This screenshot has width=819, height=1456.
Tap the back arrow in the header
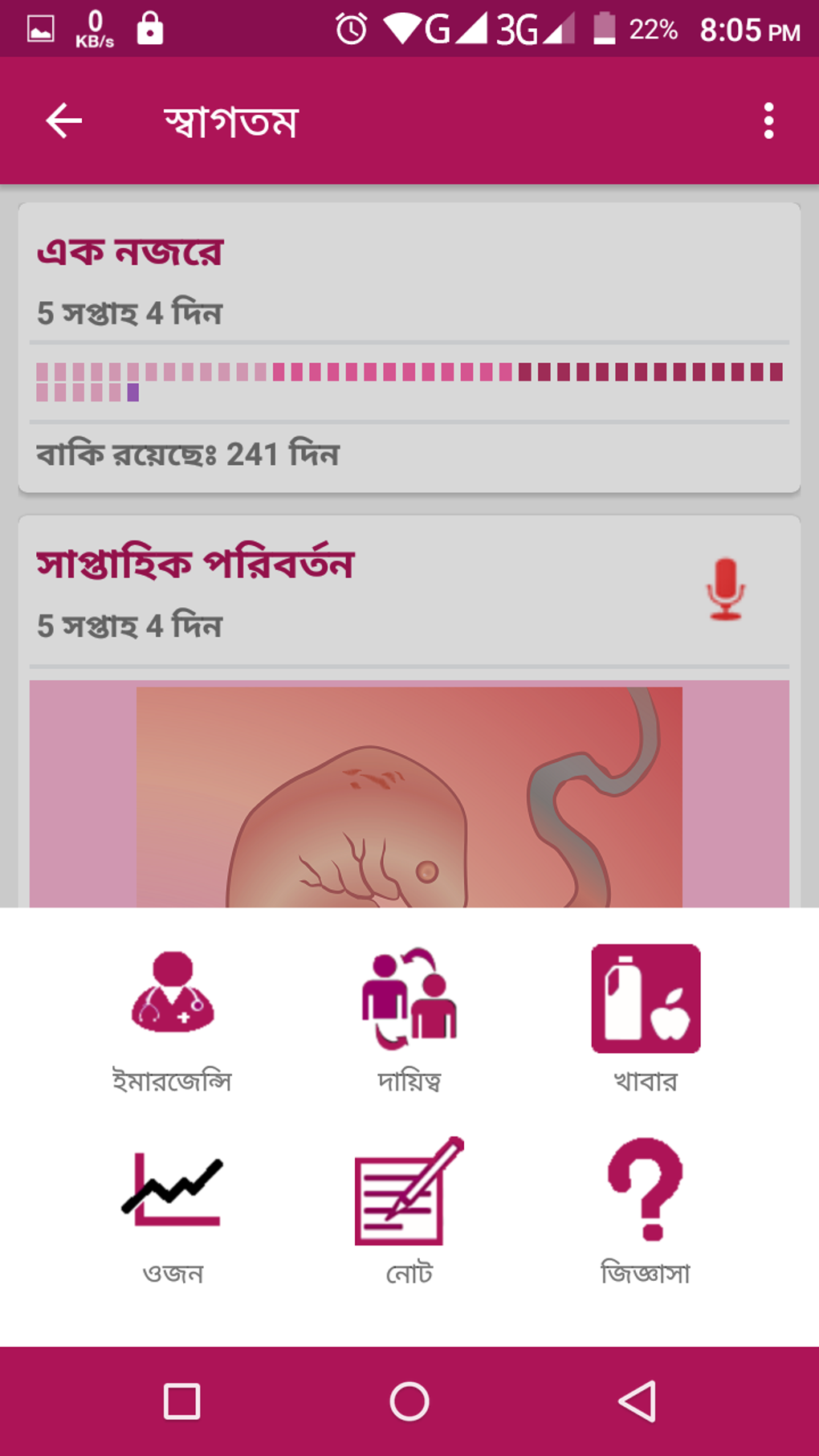(62, 121)
